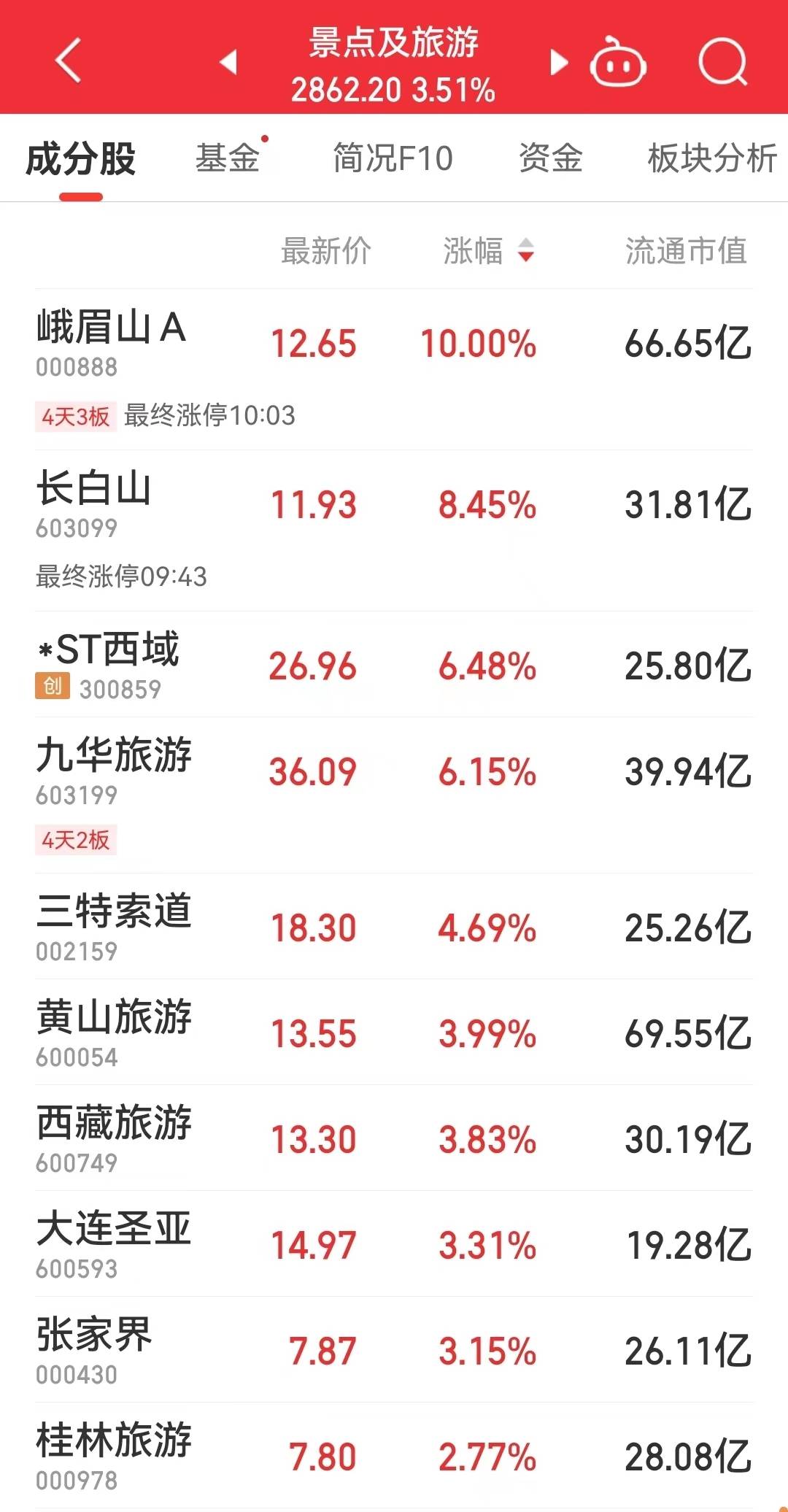Screen dimensions: 788x1512
Task: Open the search magnifier
Action: point(723,62)
